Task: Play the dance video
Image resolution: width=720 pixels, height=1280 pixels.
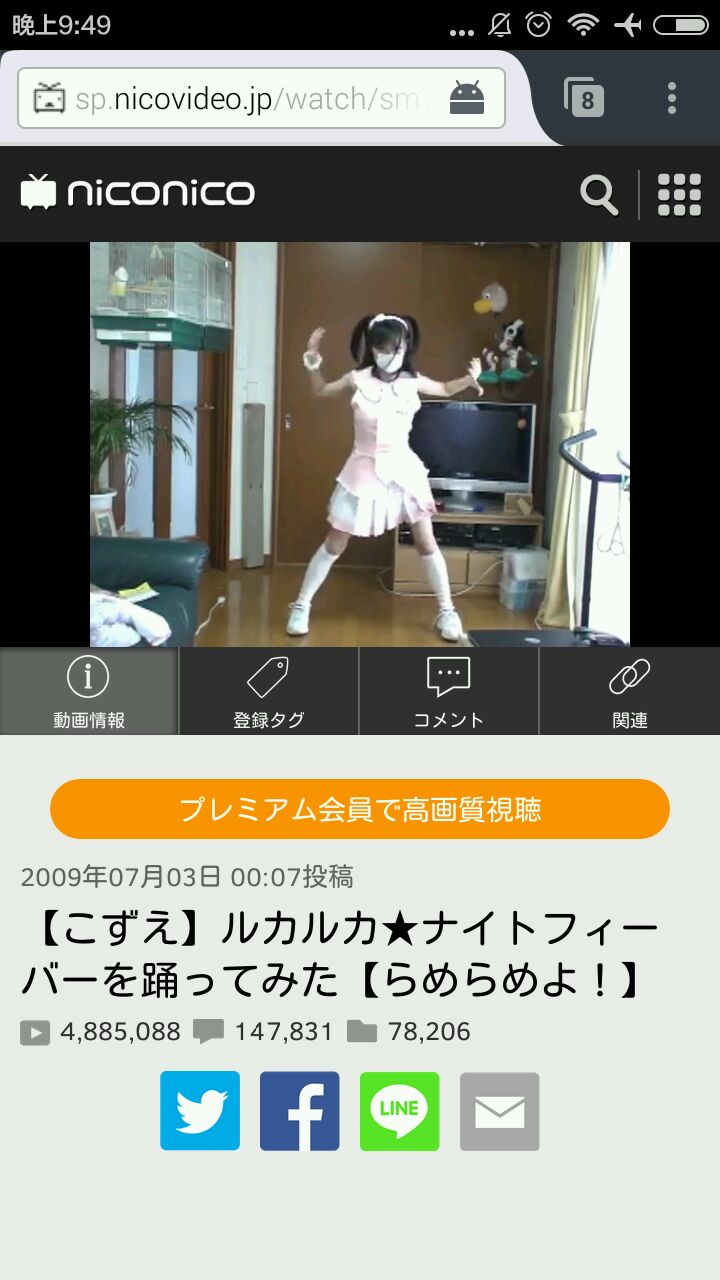Action: tap(360, 444)
